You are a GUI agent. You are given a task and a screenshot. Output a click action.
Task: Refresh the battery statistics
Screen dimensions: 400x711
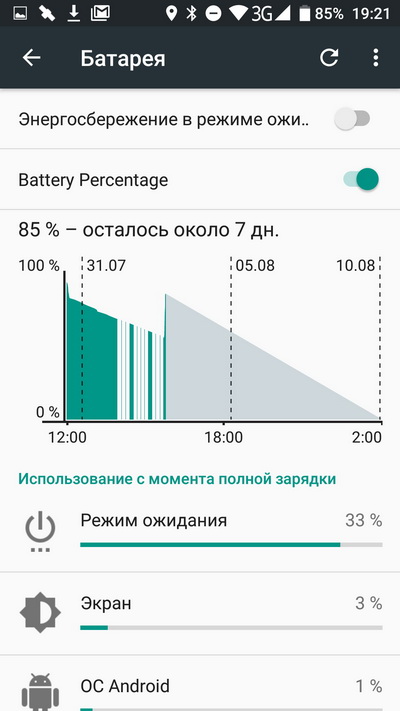(329, 58)
